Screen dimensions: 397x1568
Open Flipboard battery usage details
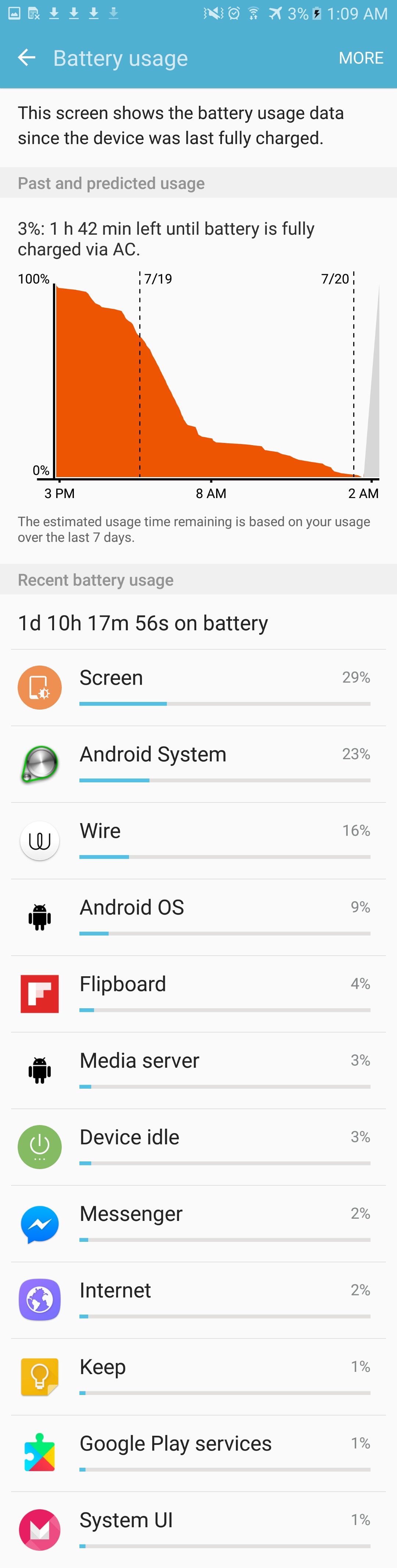[198, 995]
